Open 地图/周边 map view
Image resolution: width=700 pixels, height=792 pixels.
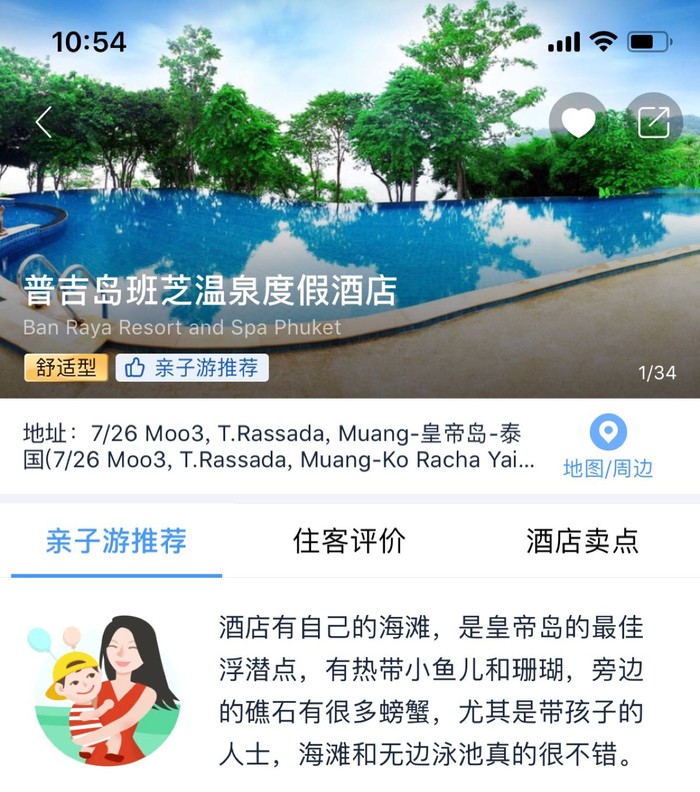[608, 447]
